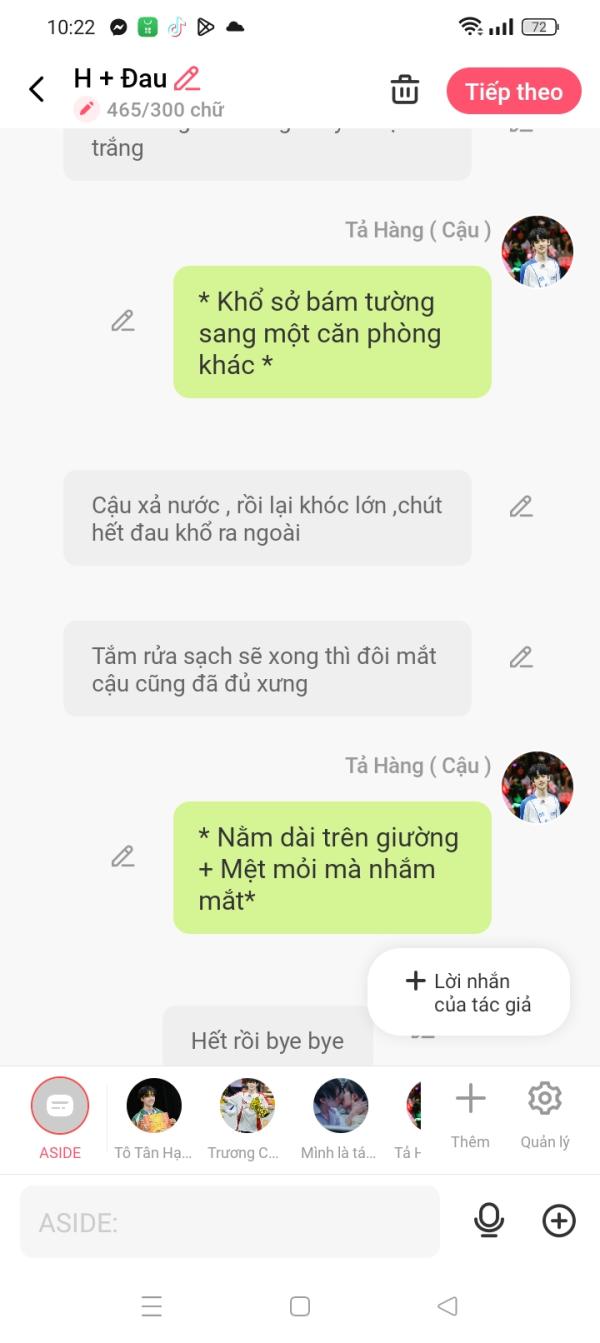Edit the message "Khổ sở bám tường"

point(123,321)
